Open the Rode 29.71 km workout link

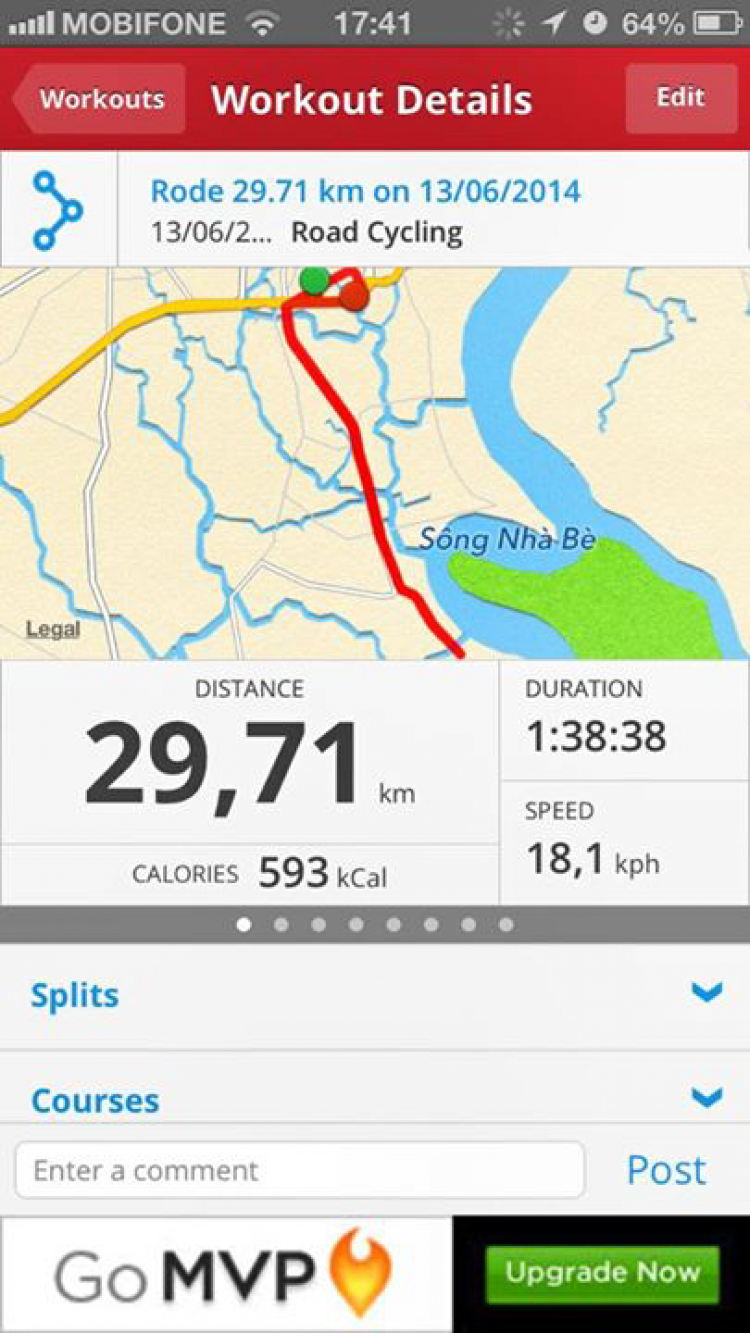(365, 191)
